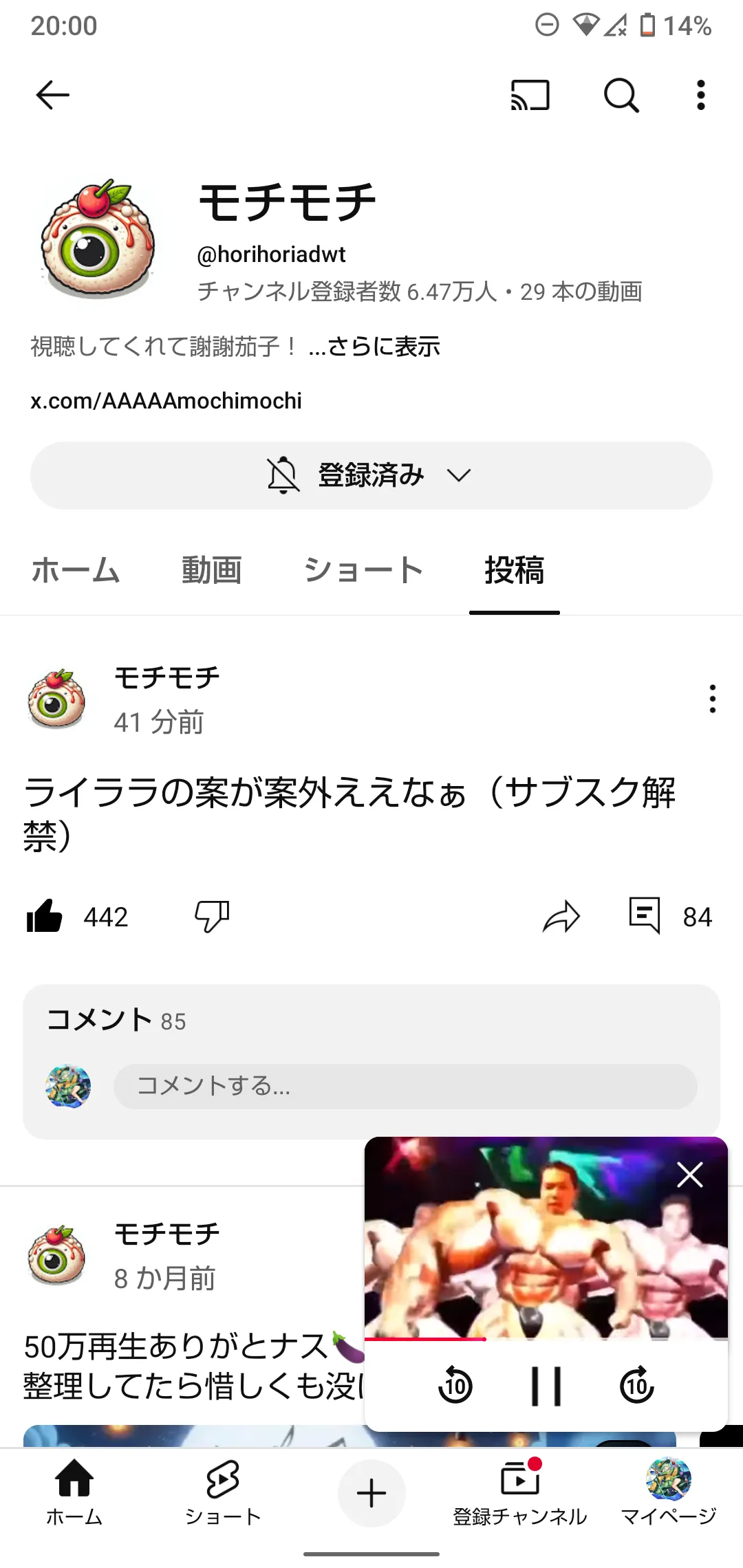Open the search icon in the app bar
The width and height of the screenshot is (743, 1568).
point(621,95)
